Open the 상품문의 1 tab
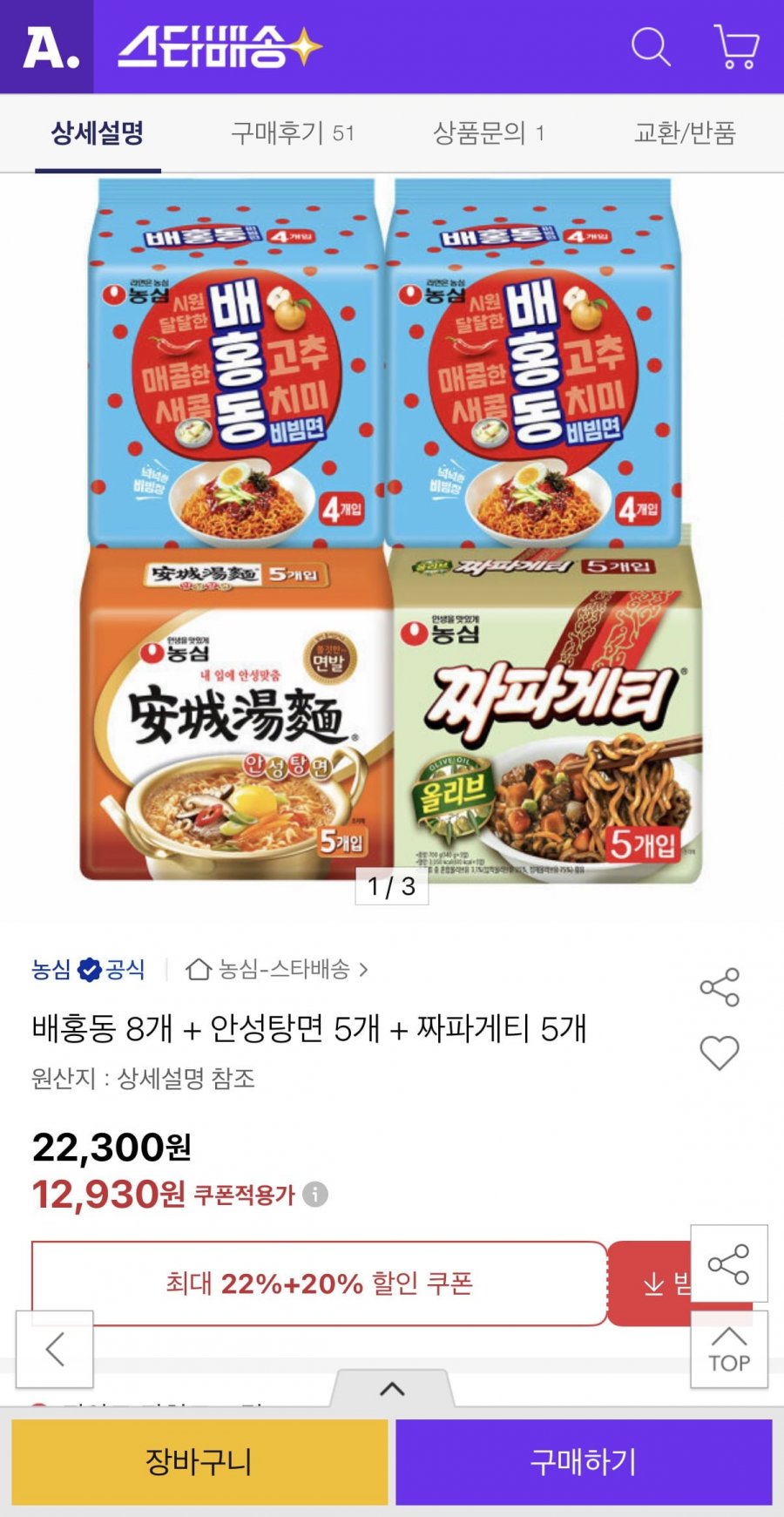 tap(489, 134)
